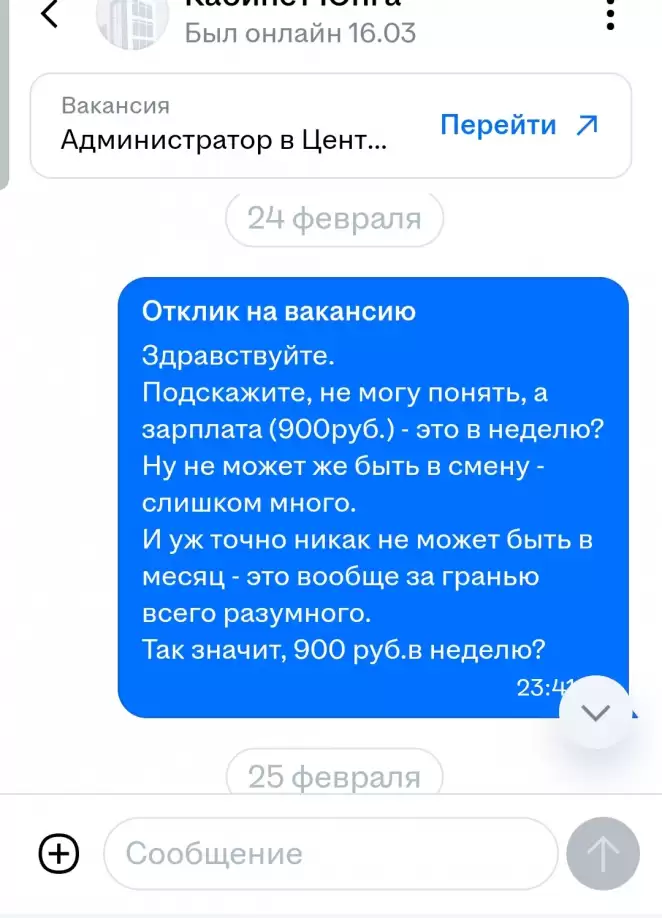
Task: Tap Перейти to open the vacancy
Action: [519, 125]
